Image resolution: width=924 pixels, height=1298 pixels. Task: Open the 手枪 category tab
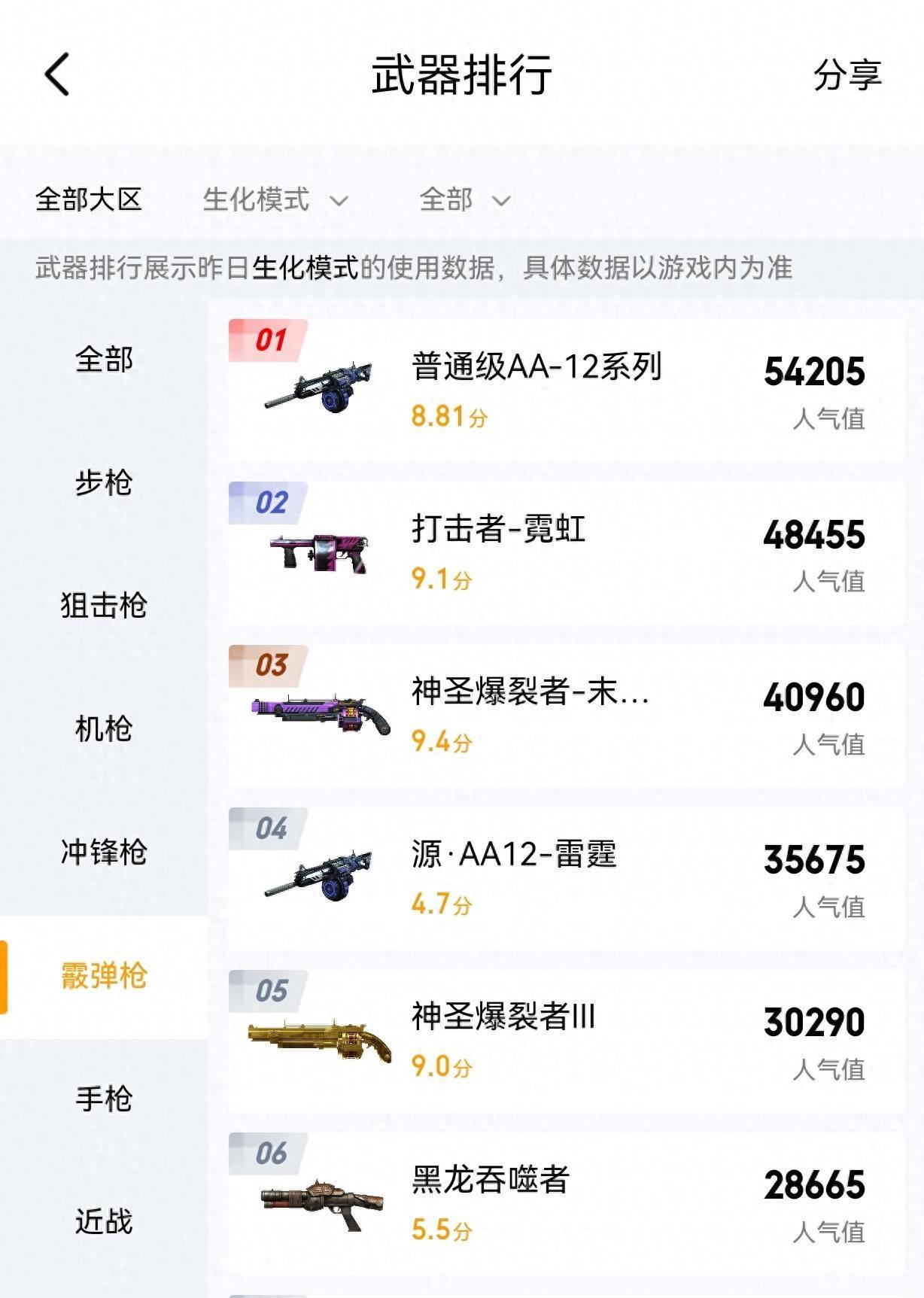(103, 1099)
